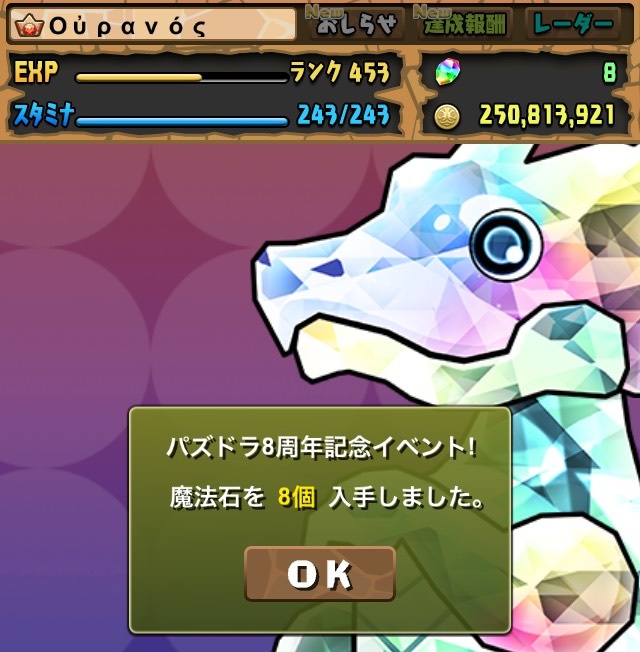Open the 達成報酬 achievement rewards
Viewport: 640px width, 652px height.
tap(464, 24)
